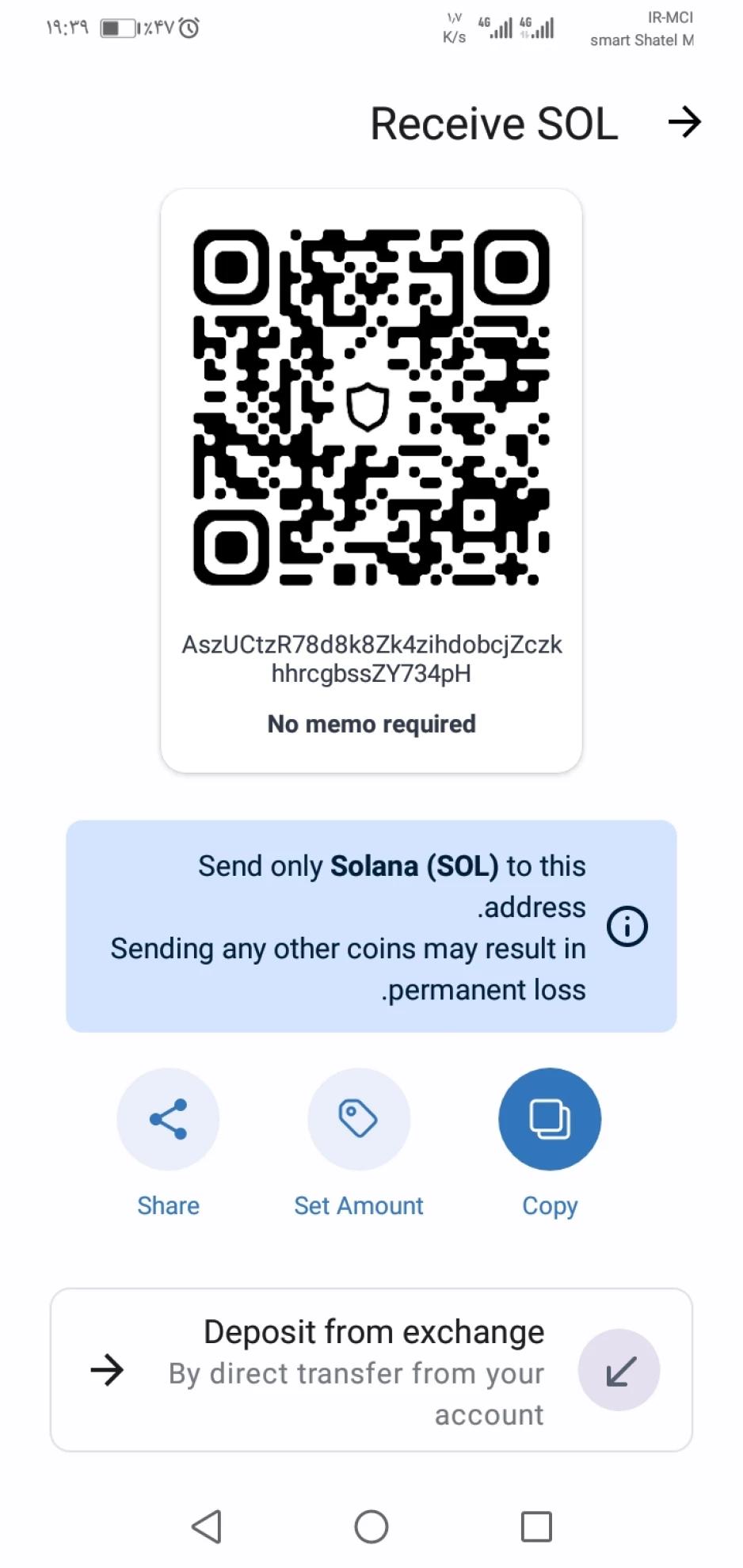The height and width of the screenshot is (1568, 743).
Task: Open Deposit from exchange option
Action: (371, 1371)
